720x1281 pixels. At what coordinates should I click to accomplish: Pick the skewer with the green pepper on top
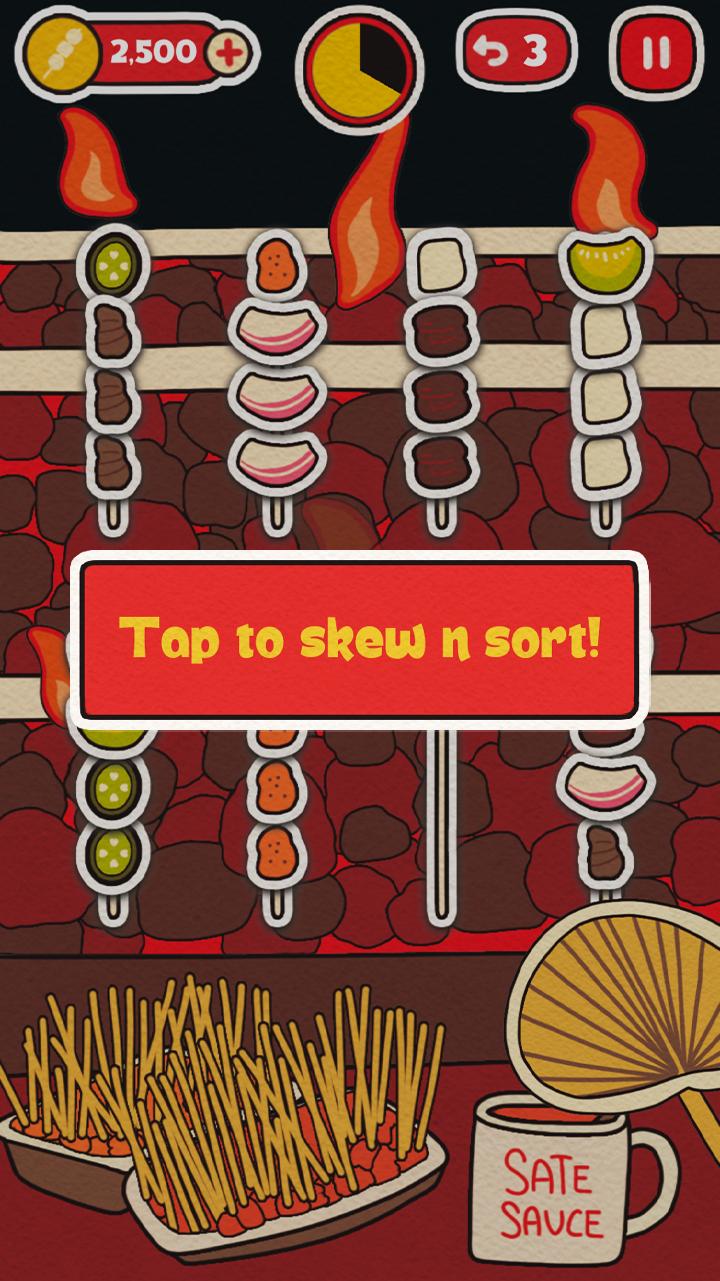tap(604, 370)
